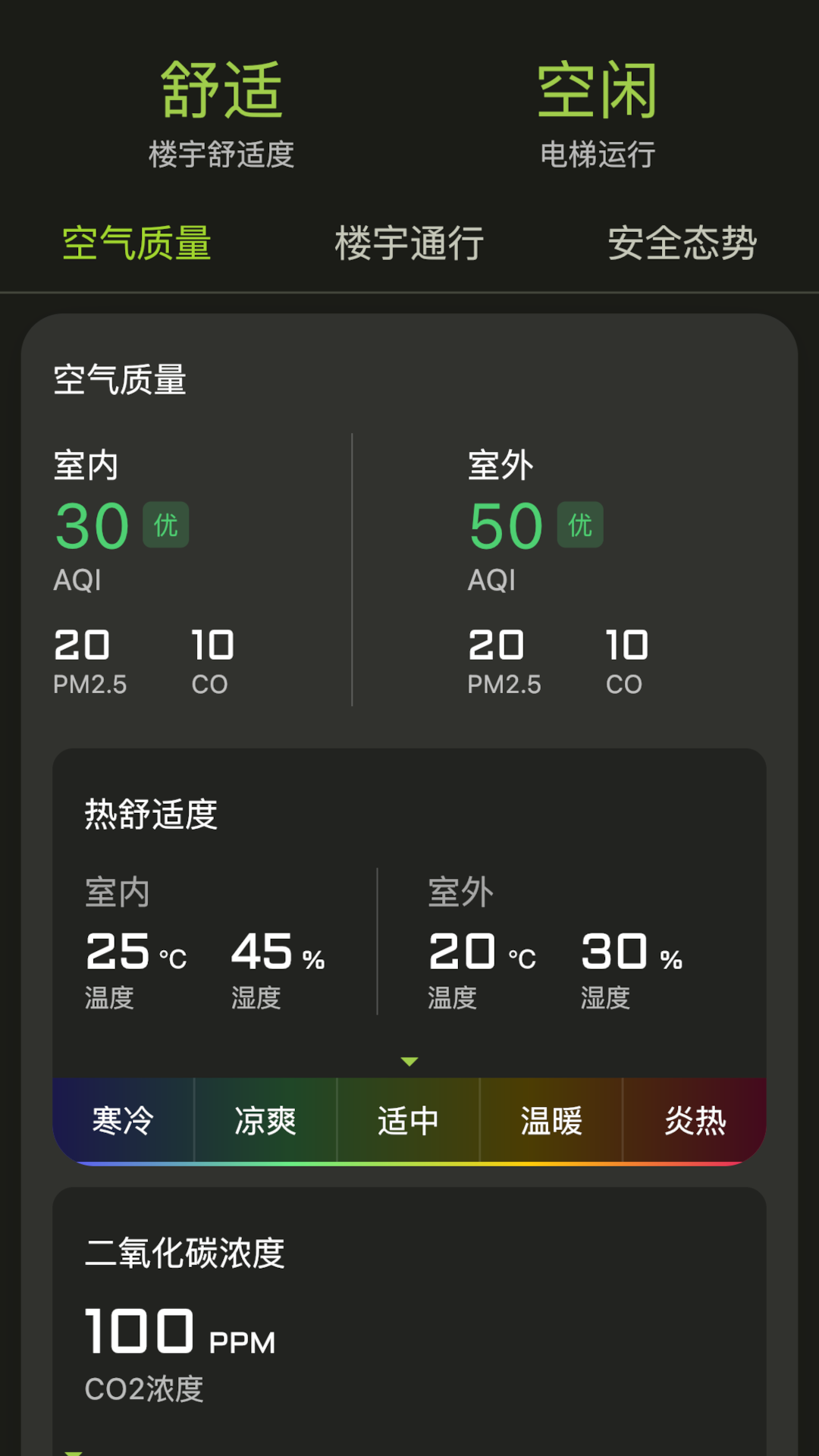Viewport: 819px width, 1456px height.
Task: Click the 舒适 building comfort status
Action: click(221, 91)
